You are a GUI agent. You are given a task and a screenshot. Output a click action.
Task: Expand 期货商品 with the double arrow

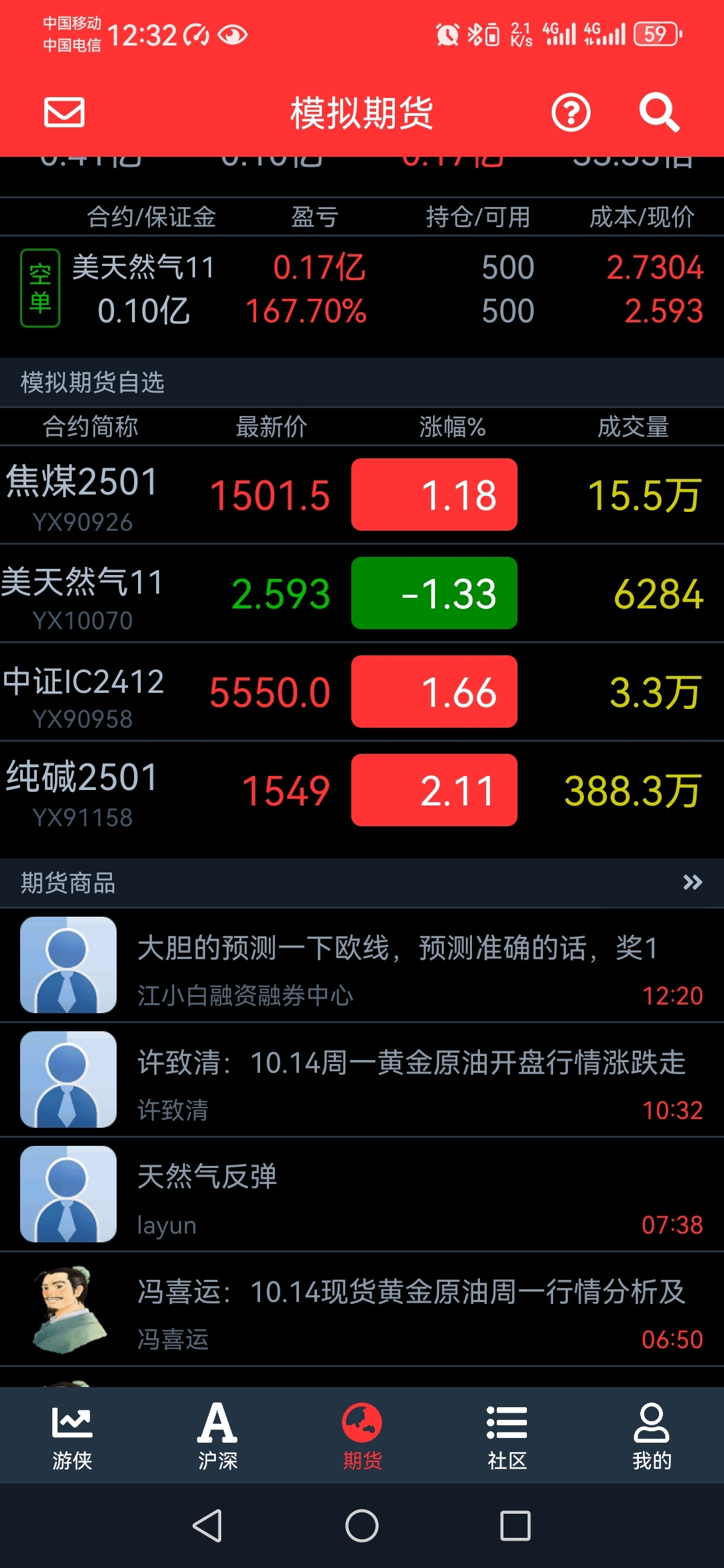coord(692,883)
